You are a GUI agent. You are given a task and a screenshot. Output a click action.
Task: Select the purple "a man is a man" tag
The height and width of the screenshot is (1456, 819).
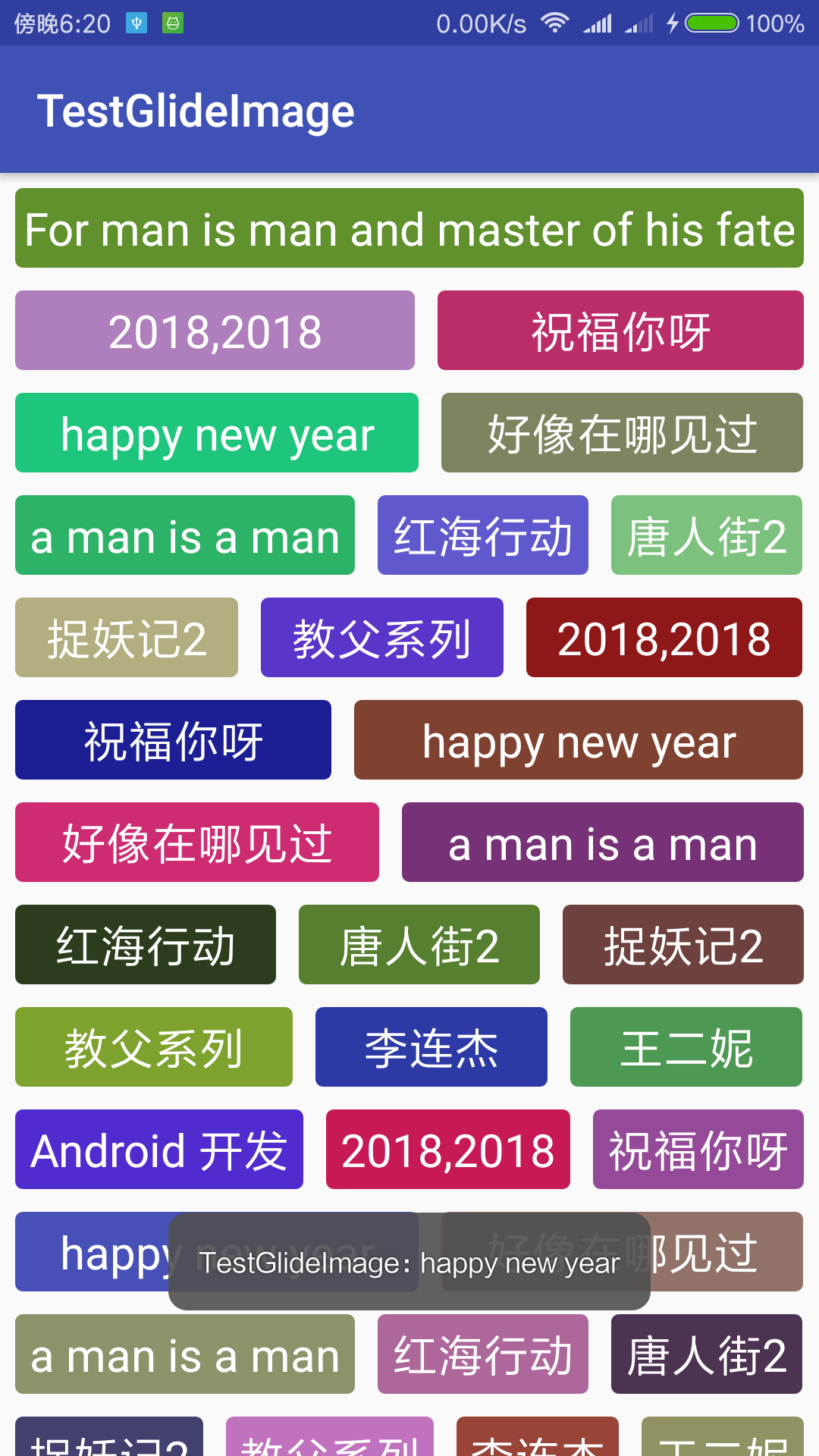[x=603, y=843]
